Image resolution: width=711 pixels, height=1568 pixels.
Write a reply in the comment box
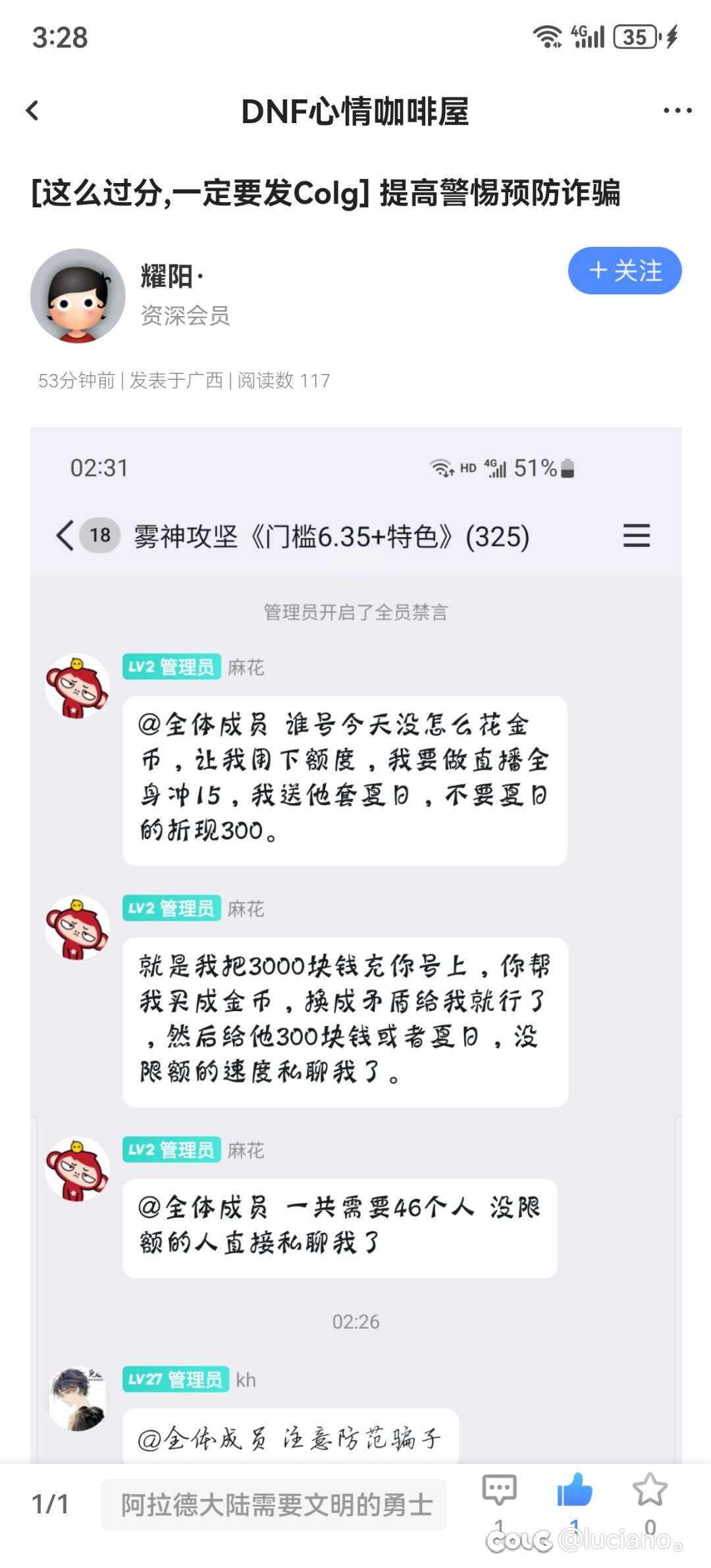tap(274, 1504)
